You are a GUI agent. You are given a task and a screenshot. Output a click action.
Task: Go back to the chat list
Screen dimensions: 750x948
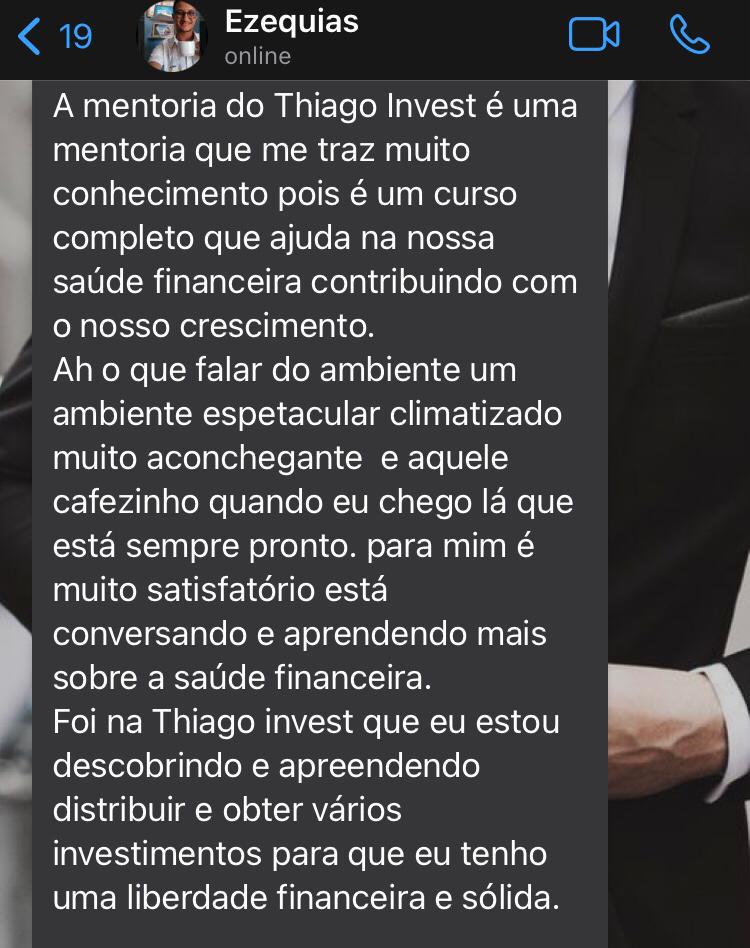coord(52,37)
